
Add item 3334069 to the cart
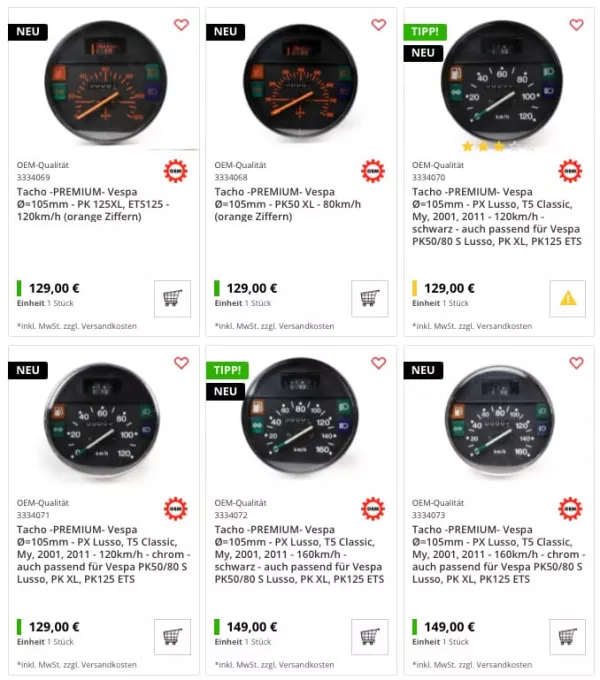pos(172,298)
